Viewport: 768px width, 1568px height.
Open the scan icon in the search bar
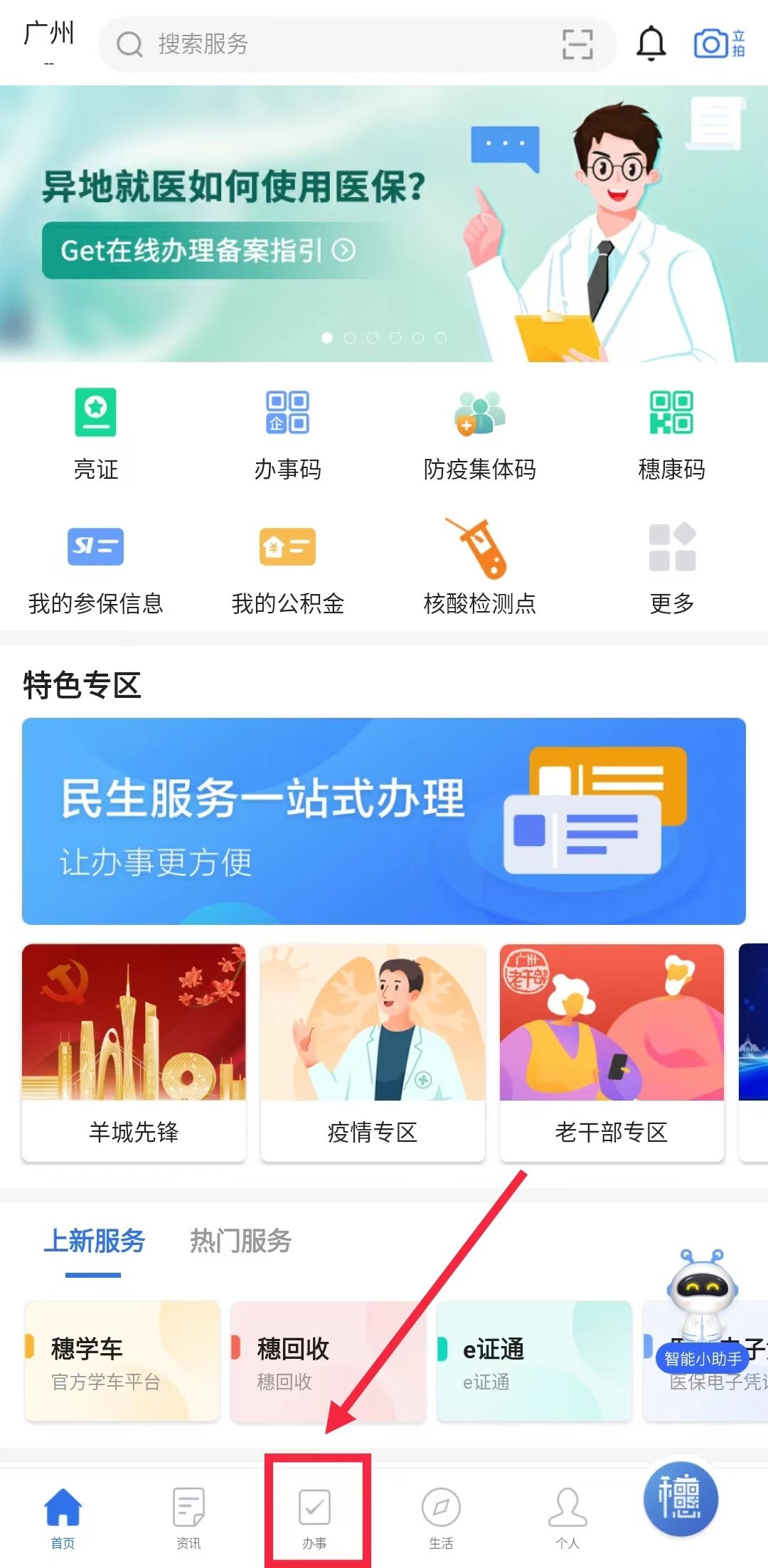coord(577,44)
